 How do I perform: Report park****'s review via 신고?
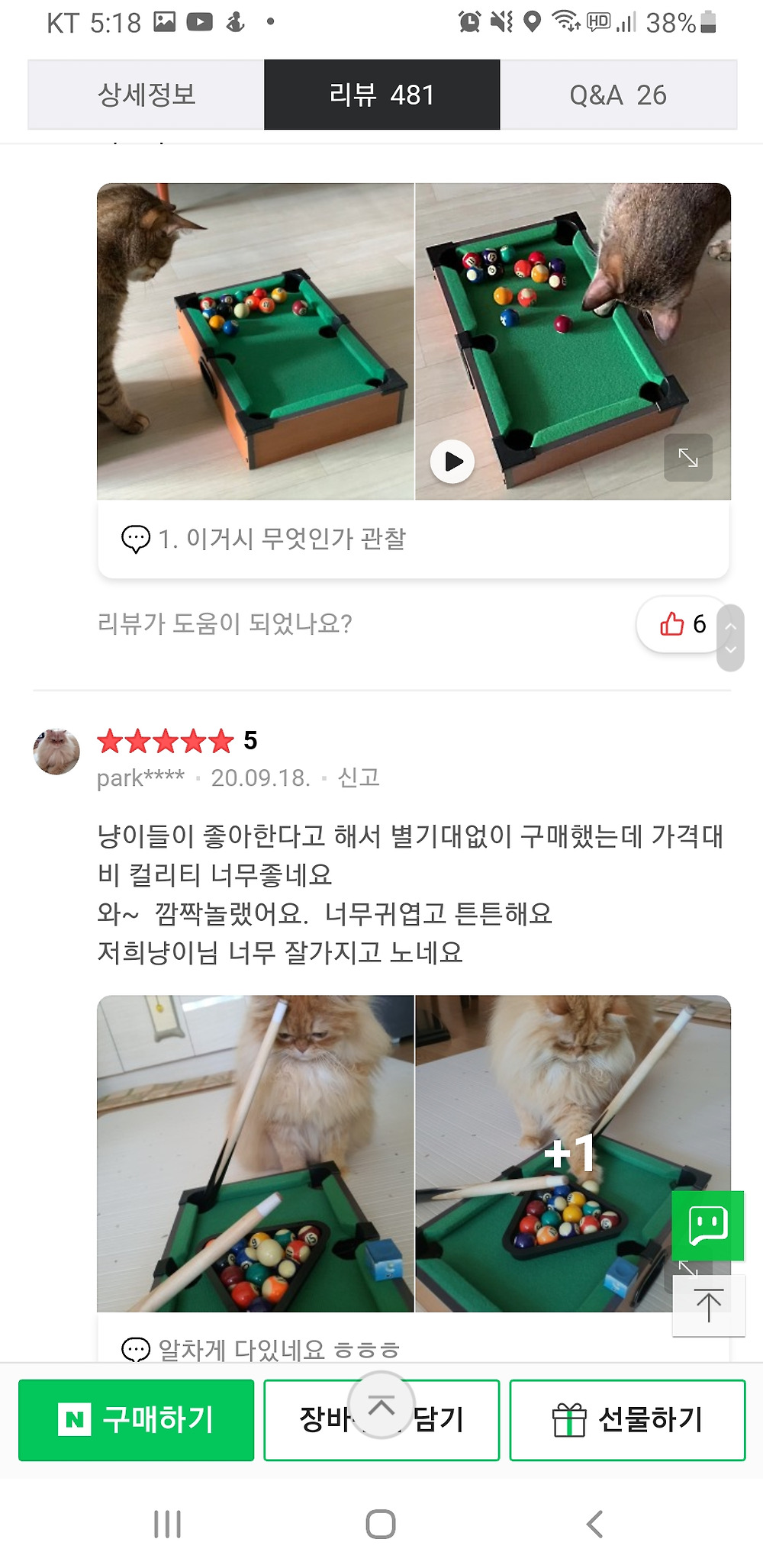pos(359,778)
